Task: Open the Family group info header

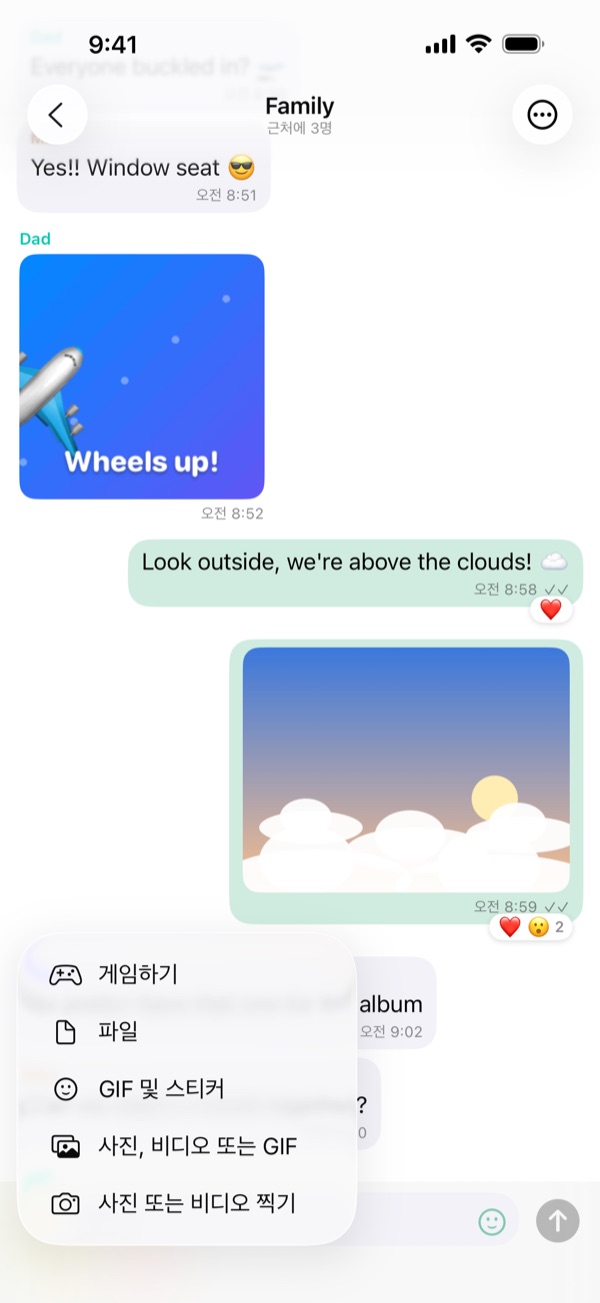Action: (300, 115)
